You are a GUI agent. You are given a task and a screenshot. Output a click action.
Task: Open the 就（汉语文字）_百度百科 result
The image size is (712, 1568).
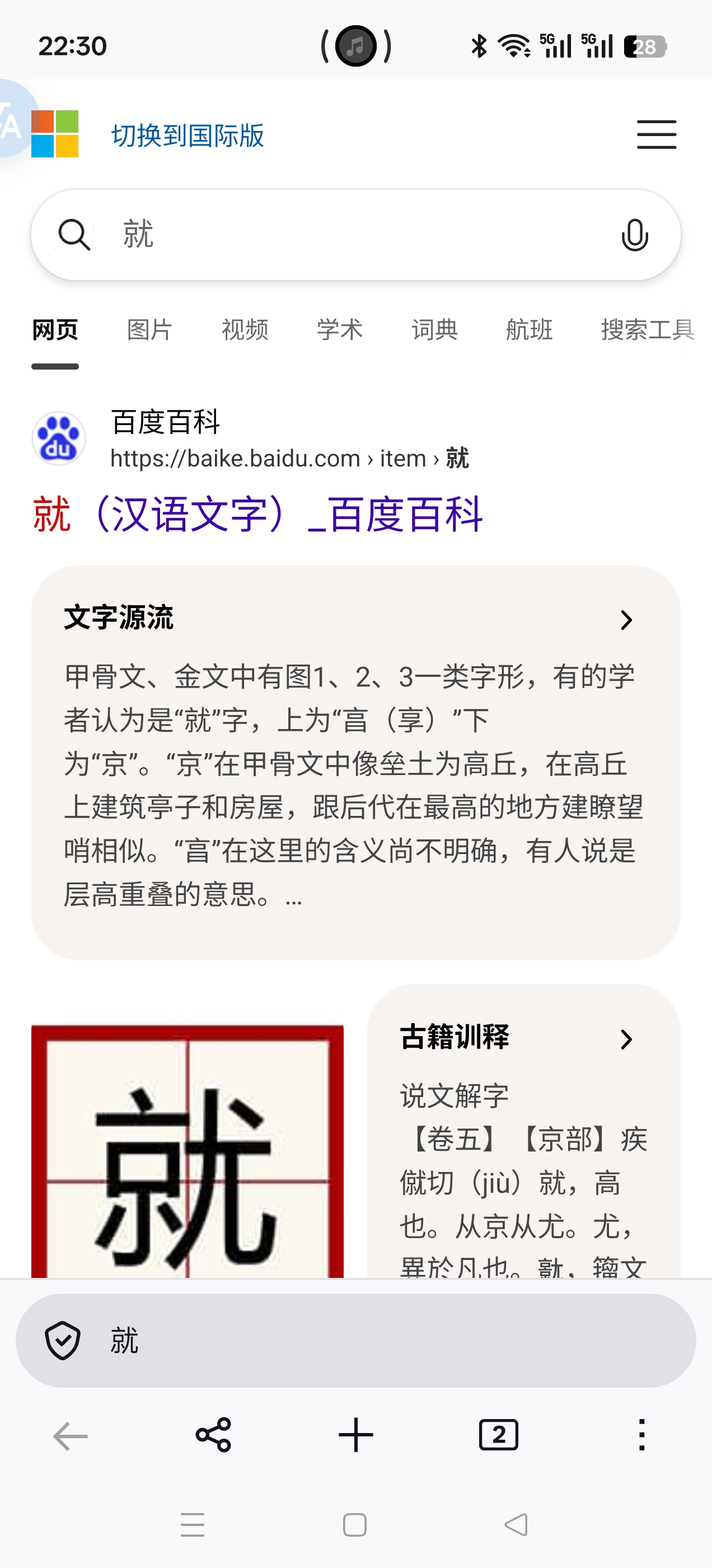[258, 514]
